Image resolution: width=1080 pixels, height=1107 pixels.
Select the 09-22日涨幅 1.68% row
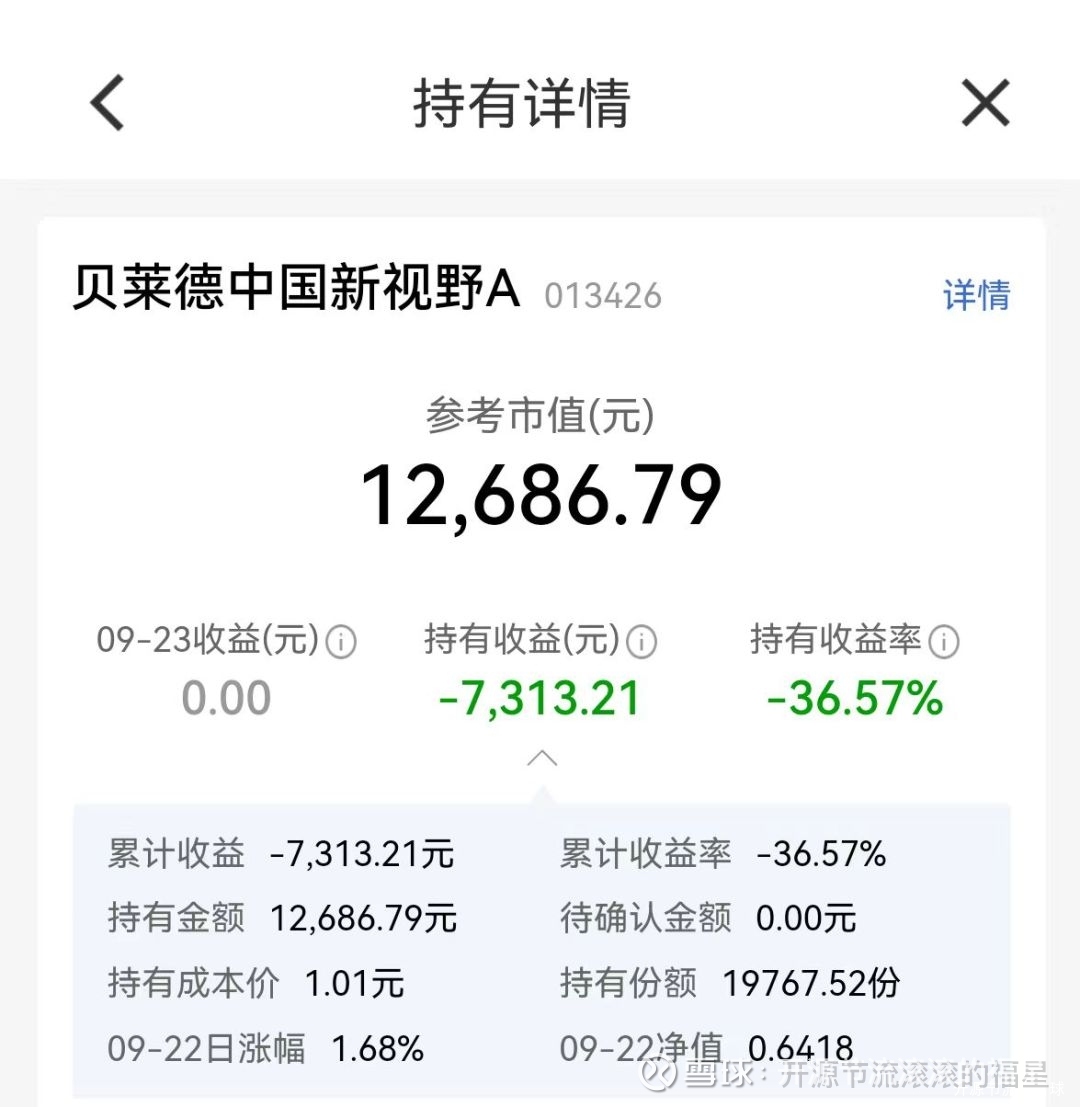pyautogui.click(x=265, y=1048)
